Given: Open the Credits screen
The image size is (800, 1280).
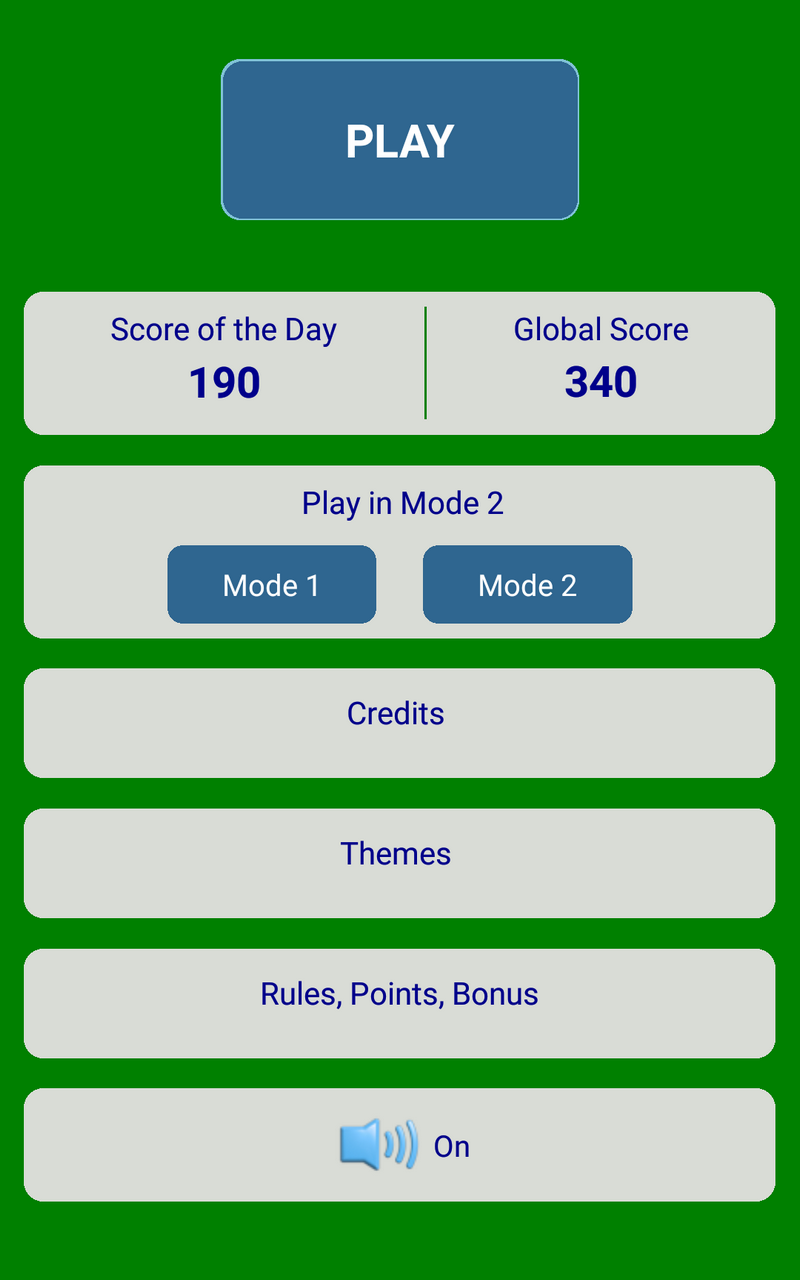Looking at the screenshot, I should (x=396, y=713).
